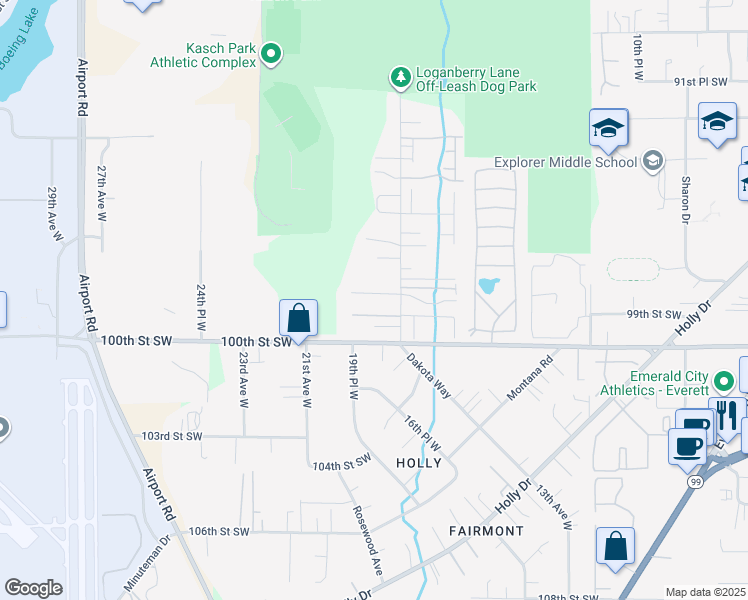Image resolution: width=748 pixels, height=600 pixels.
Task: Open Kasch Park Athletic Complex marker
Action: point(271,53)
